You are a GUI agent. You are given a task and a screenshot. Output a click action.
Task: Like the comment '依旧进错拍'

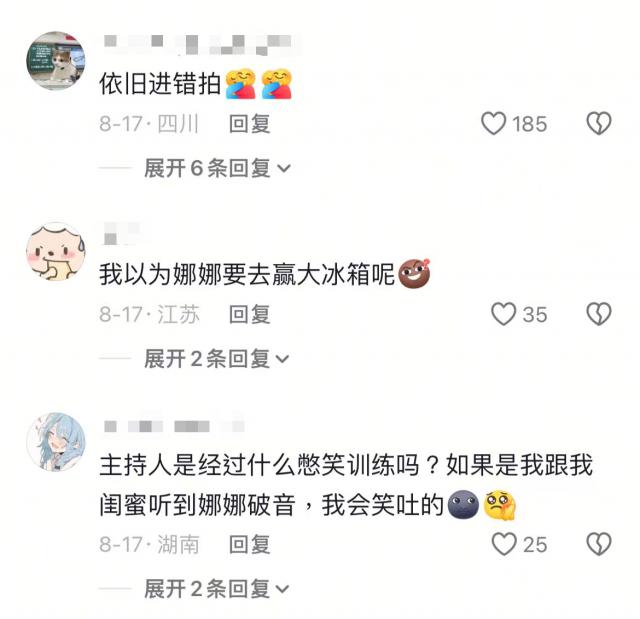click(495, 124)
